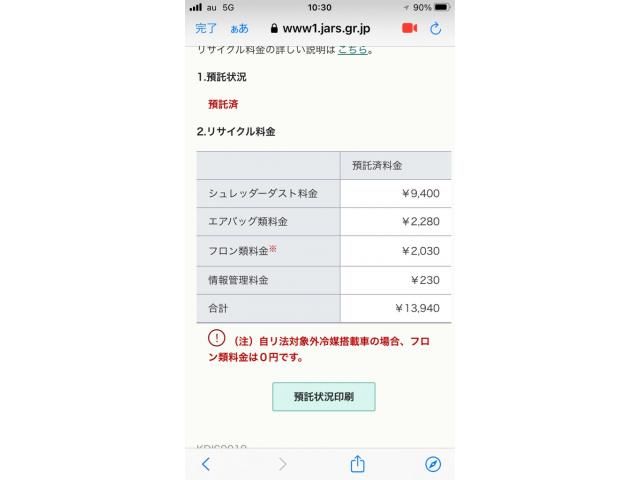
Task: Tap the 預託状況印刷 print button
Action: coord(324,396)
